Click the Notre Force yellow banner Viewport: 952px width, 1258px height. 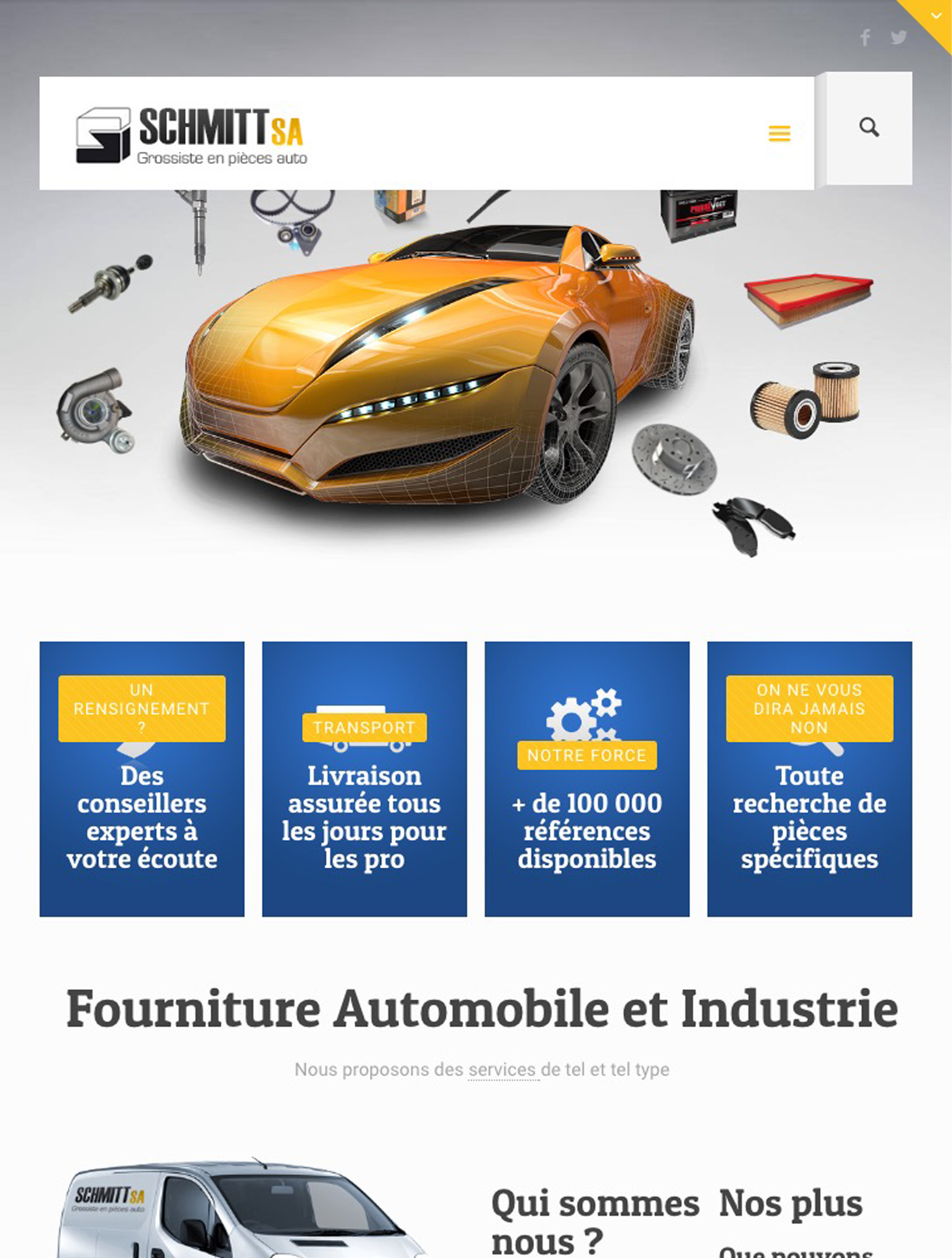(x=587, y=755)
